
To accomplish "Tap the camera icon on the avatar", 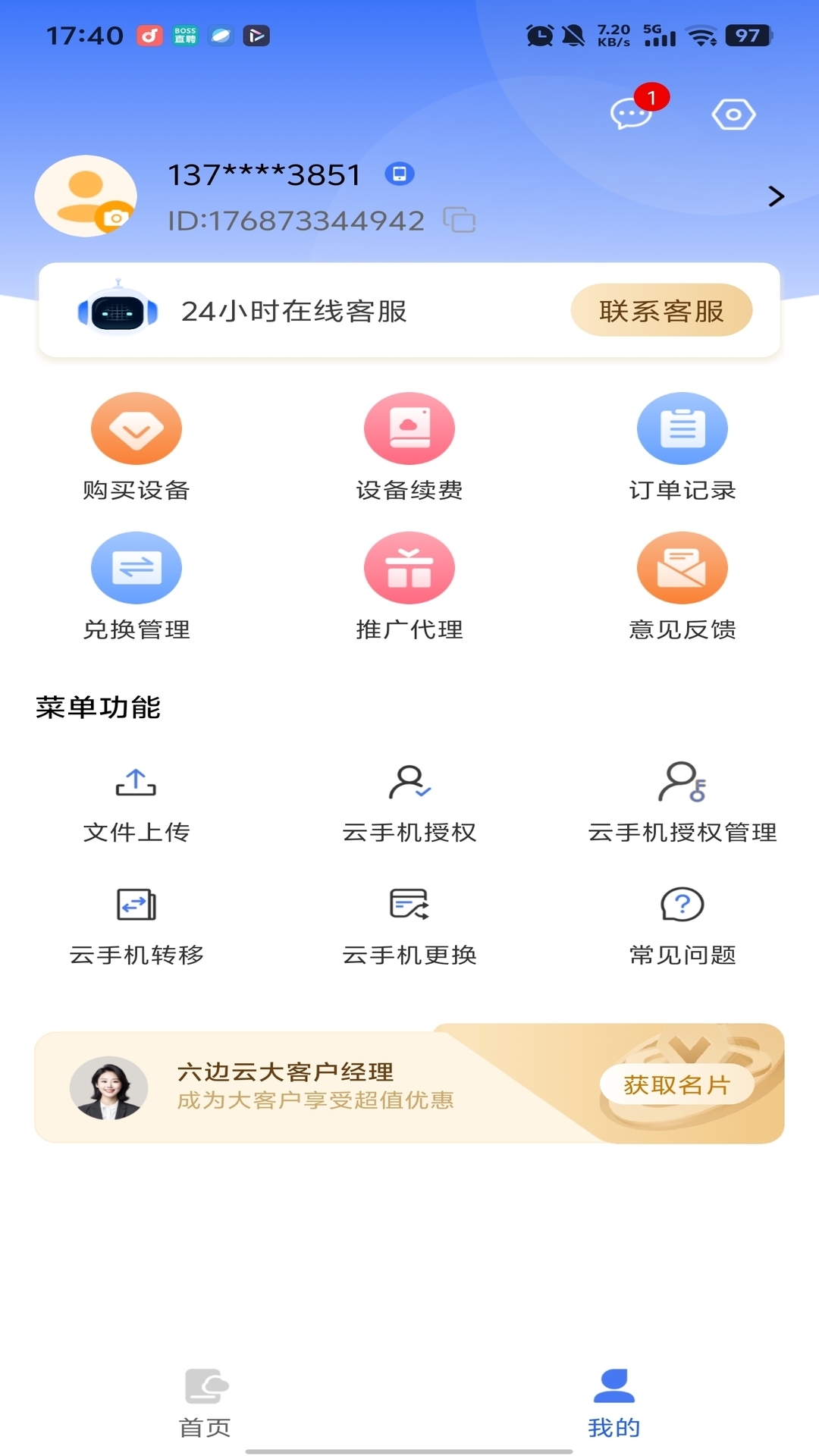I will (112, 217).
